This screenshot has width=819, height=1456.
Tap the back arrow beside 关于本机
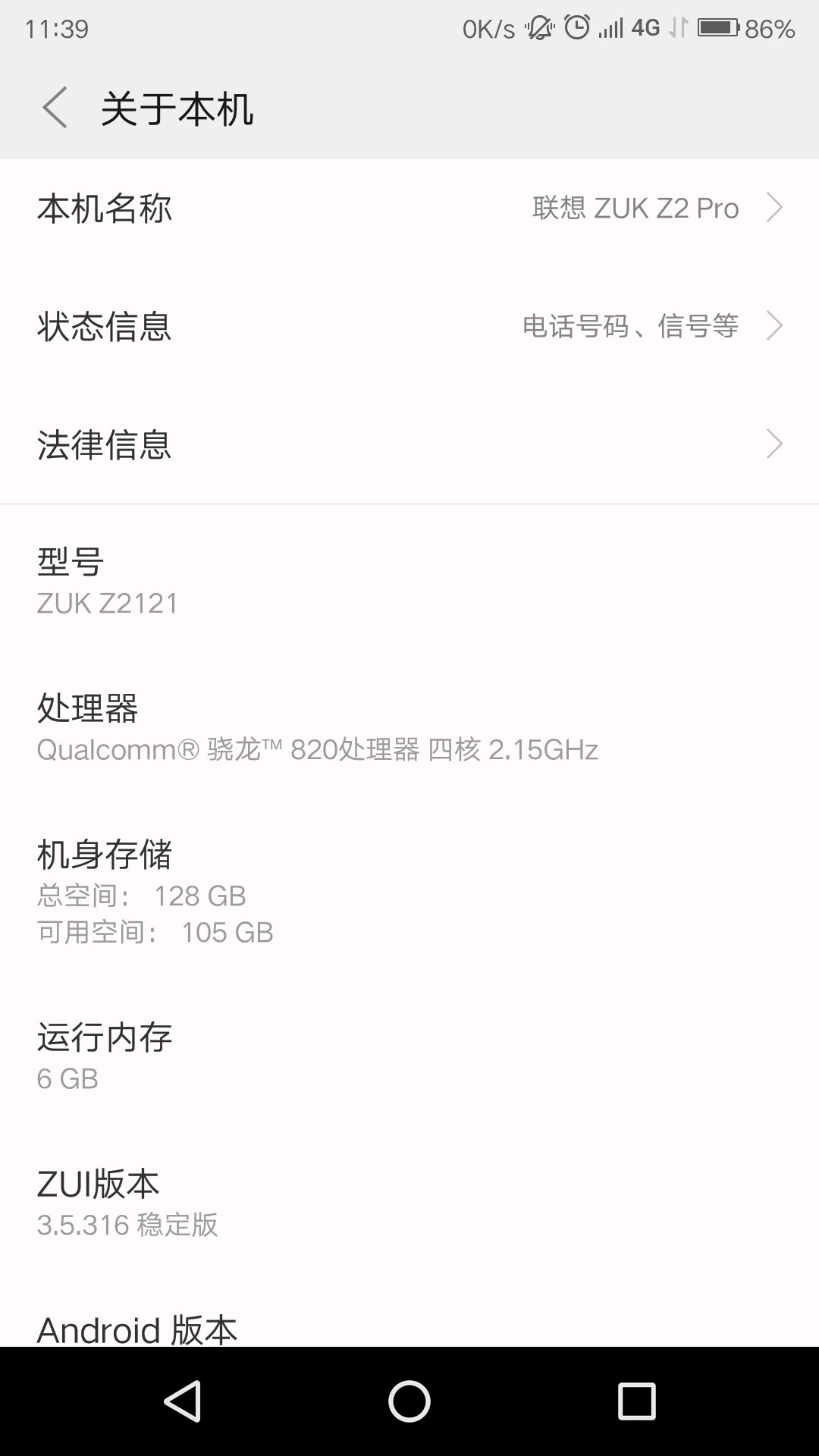(55, 108)
